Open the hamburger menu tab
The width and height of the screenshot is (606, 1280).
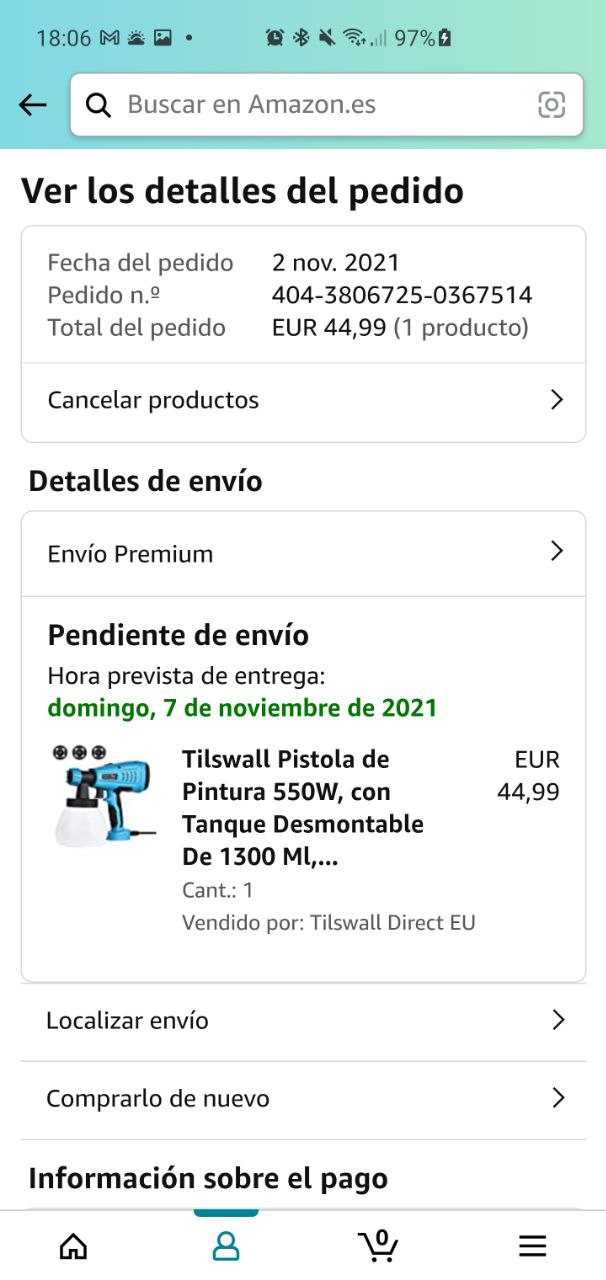(x=532, y=1245)
